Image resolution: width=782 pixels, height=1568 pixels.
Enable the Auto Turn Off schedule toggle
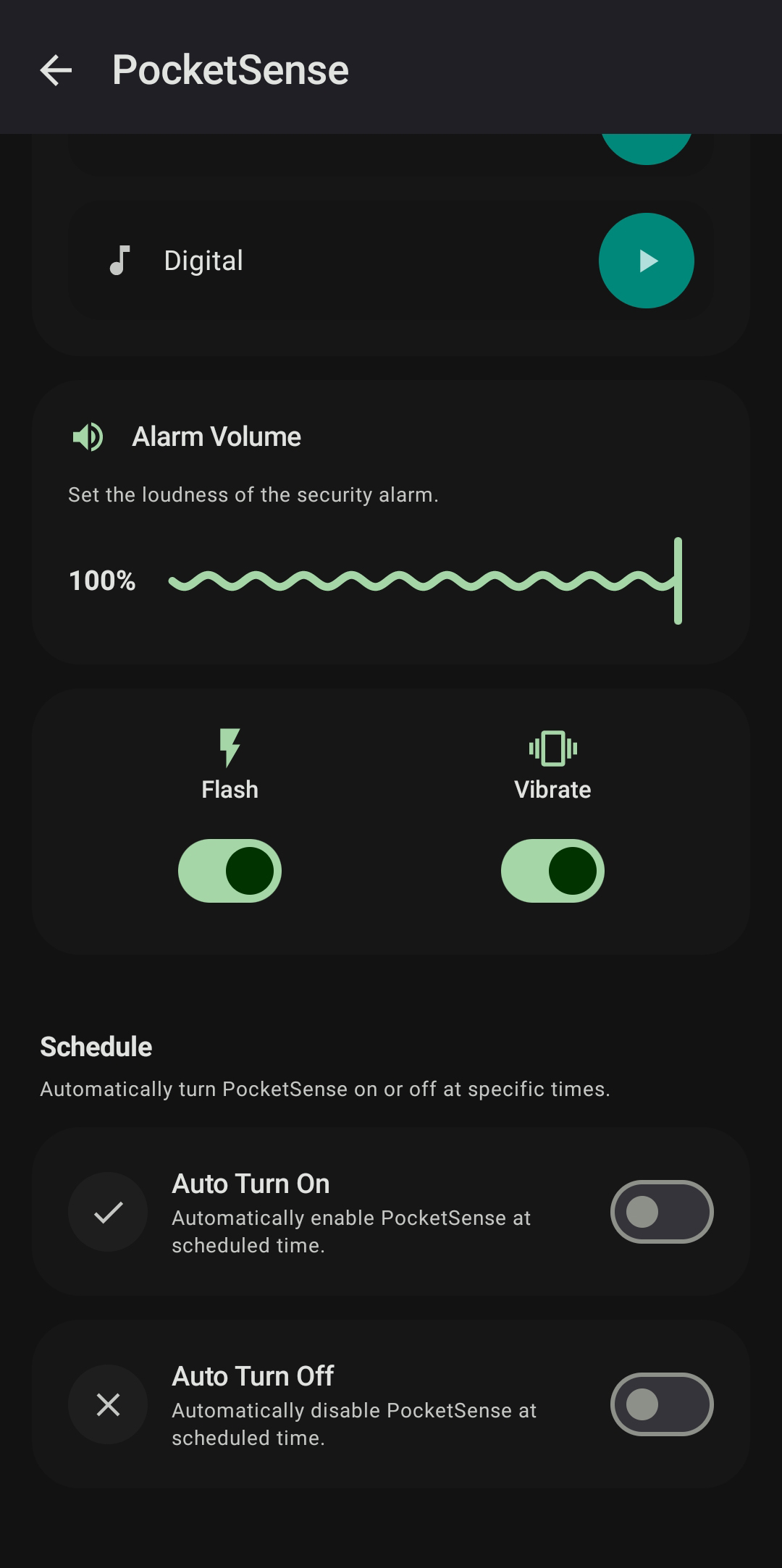point(661,1404)
